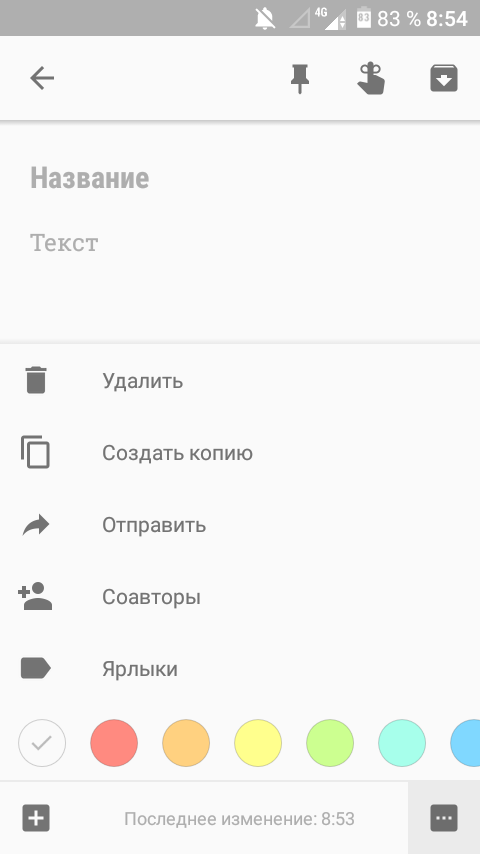Focus the Текст note body field
This screenshot has height=854, width=480.
240,243
